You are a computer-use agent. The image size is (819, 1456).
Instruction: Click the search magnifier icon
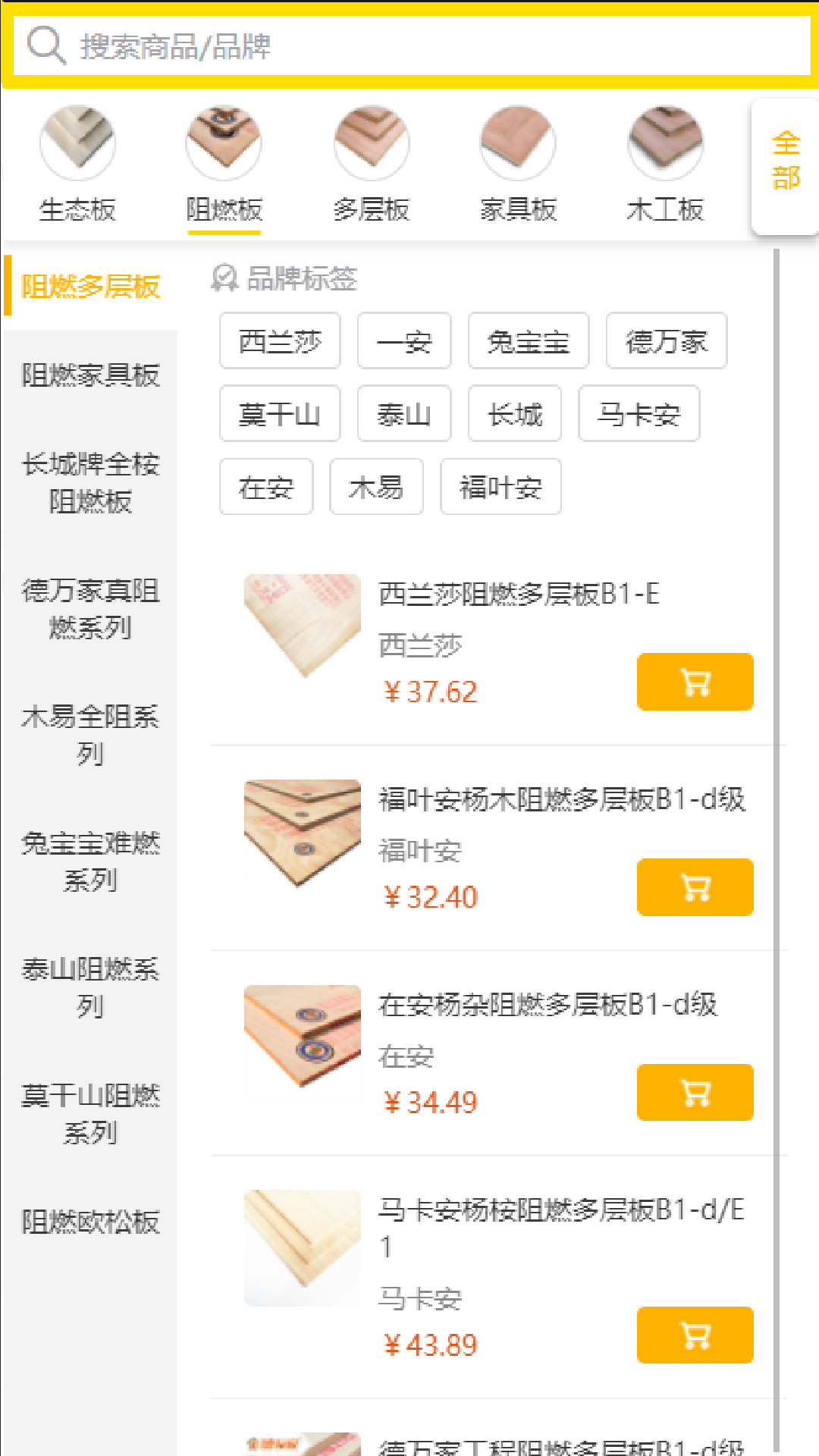coord(47,45)
